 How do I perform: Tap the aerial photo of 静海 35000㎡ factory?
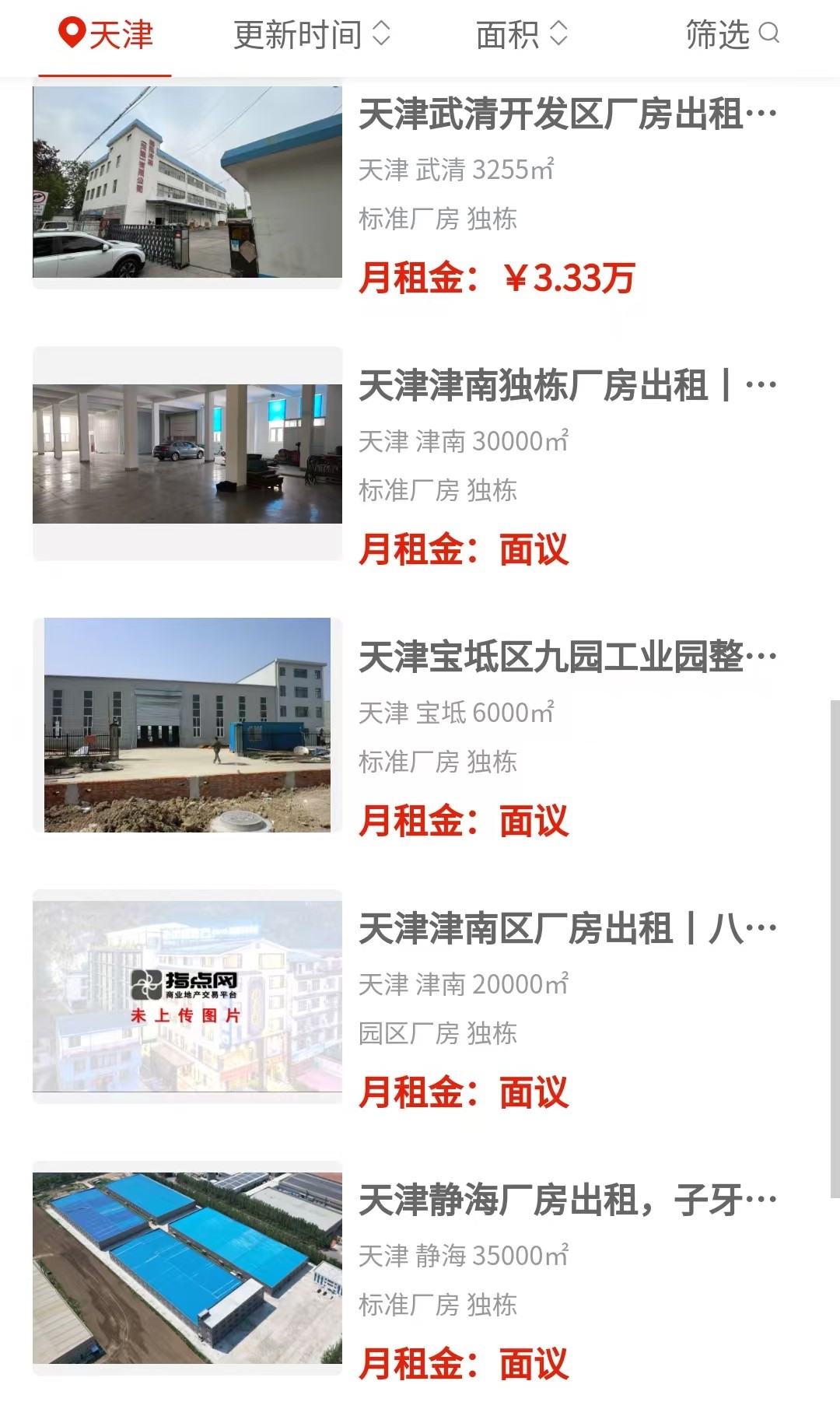click(187, 1267)
